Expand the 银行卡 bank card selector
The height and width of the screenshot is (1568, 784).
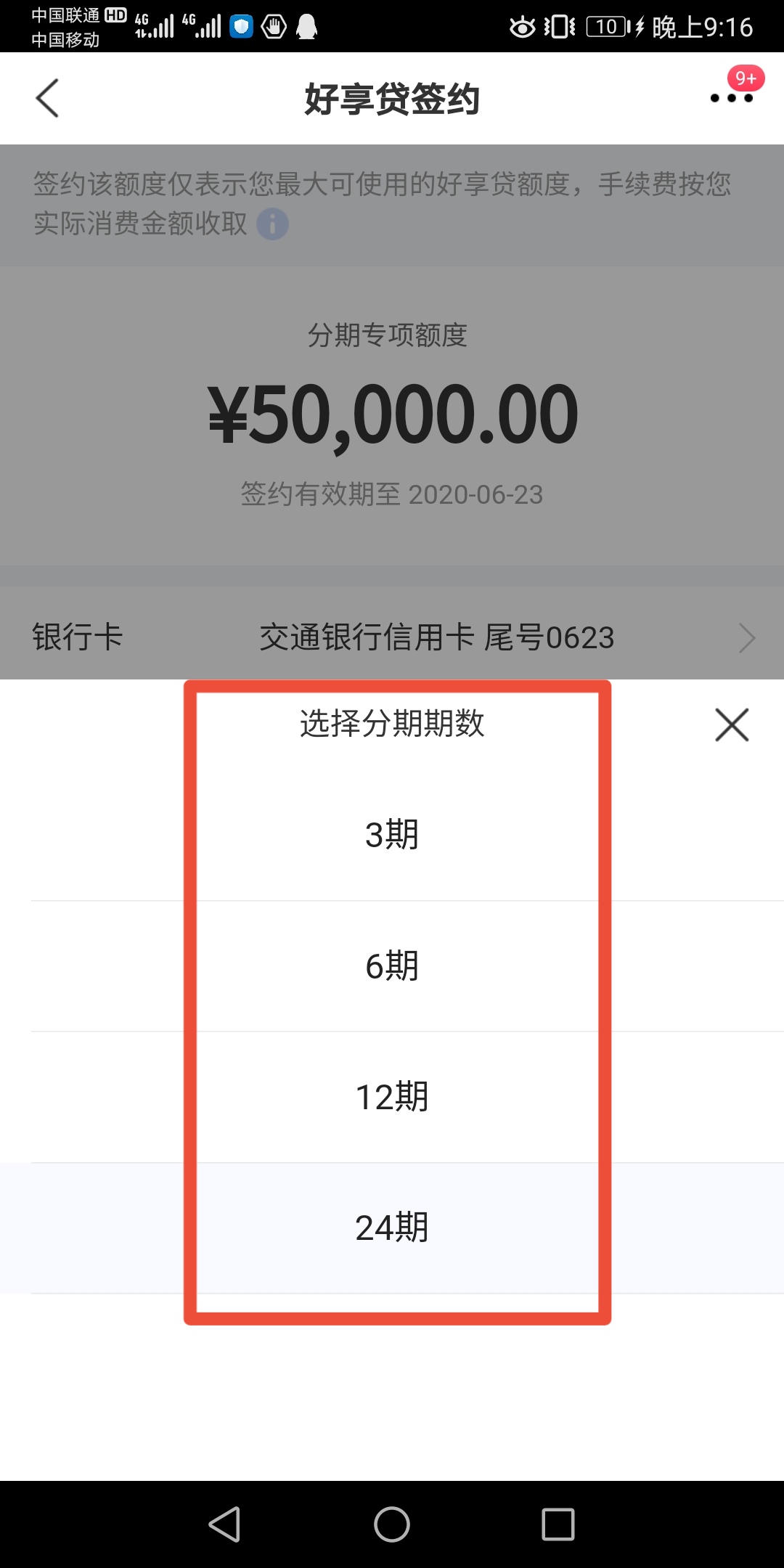tap(392, 637)
